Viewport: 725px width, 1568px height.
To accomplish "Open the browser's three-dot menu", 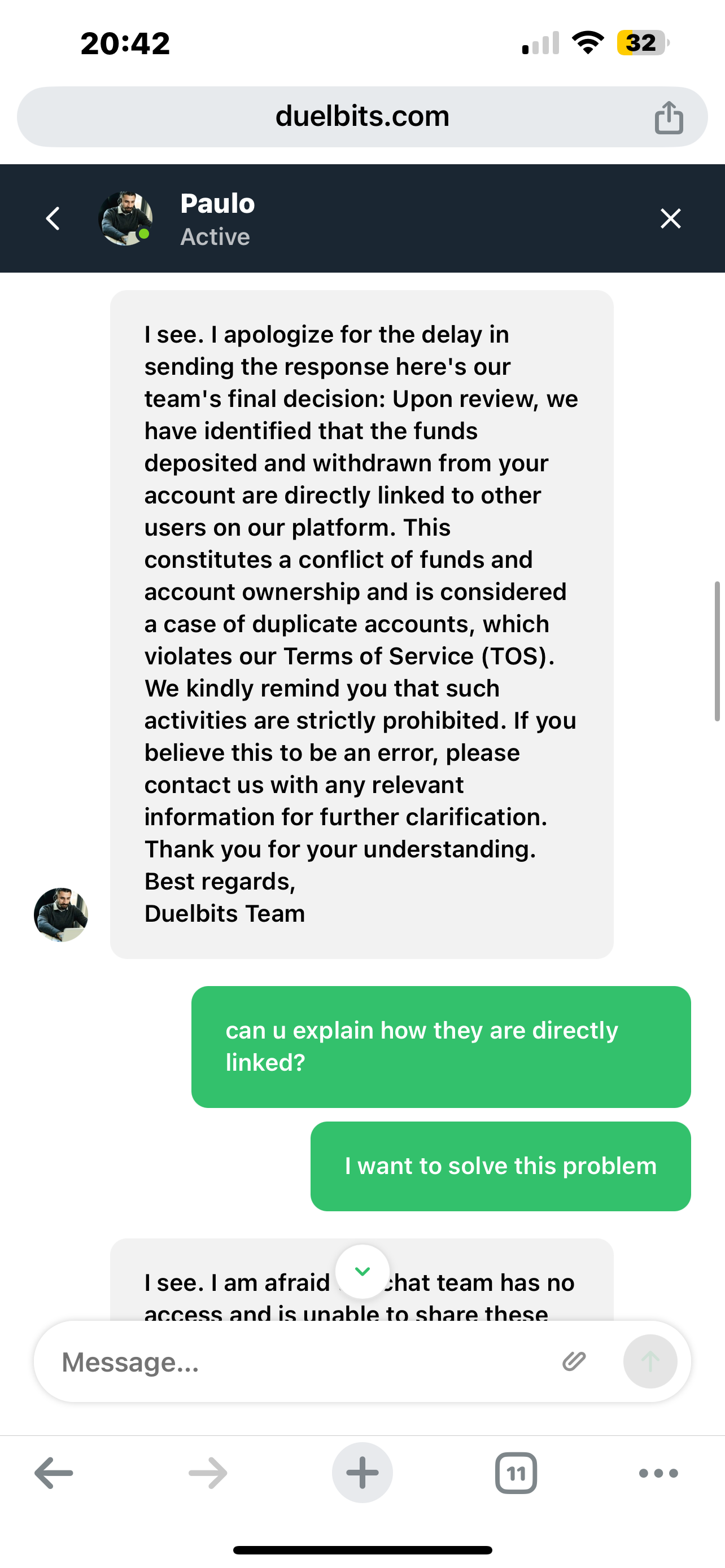I will tap(658, 1473).
